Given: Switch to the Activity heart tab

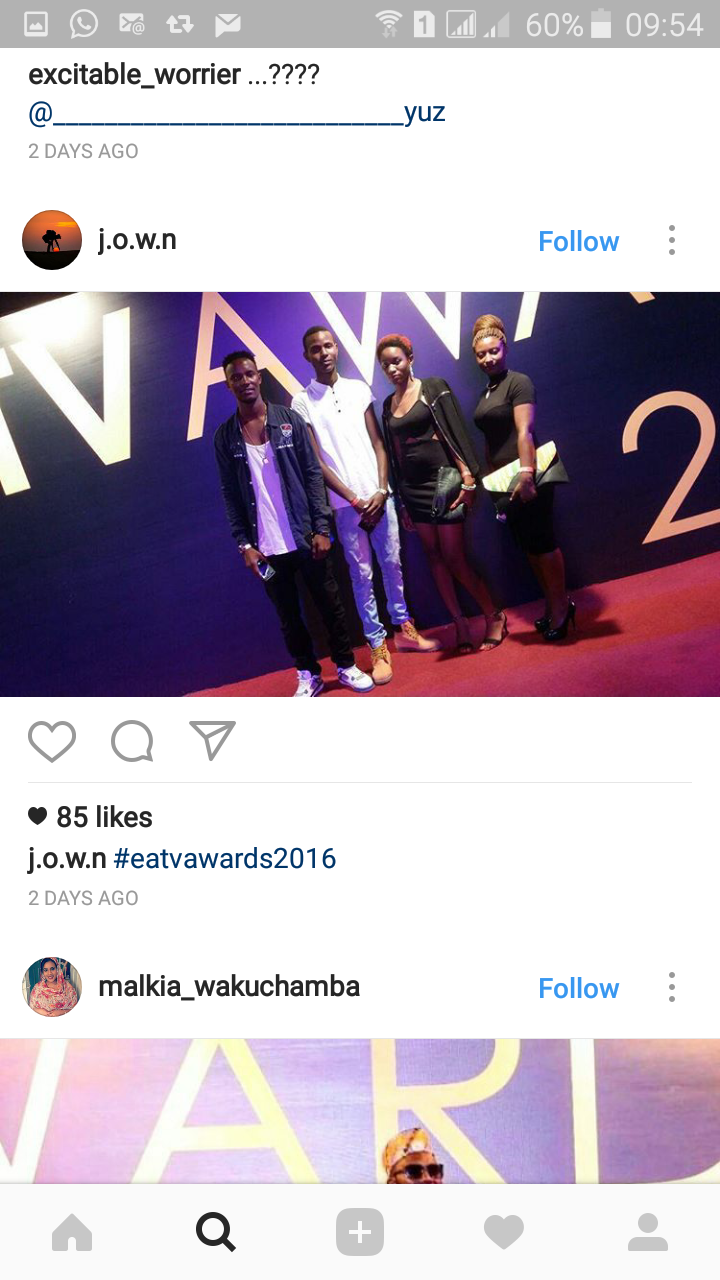Looking at the screenshot, I should click(x=504, y=1232).
